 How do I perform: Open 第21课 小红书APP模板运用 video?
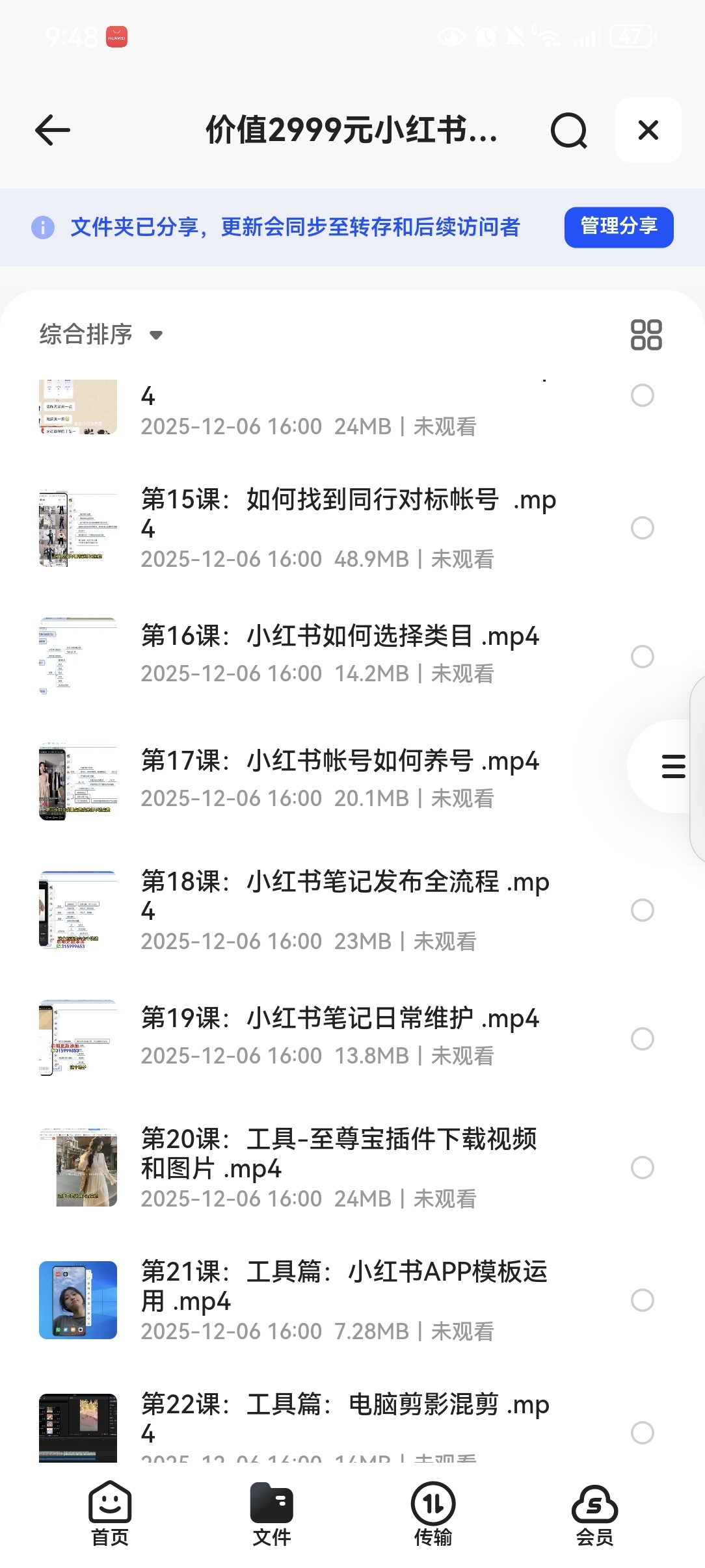pyautogui.click(x=343, y=1286)
